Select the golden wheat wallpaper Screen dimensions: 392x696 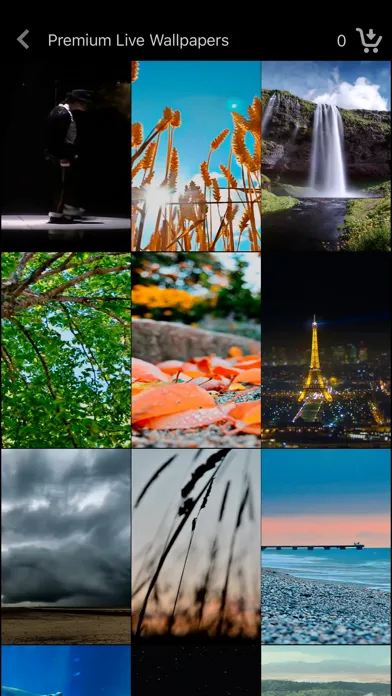pos(196,156)
